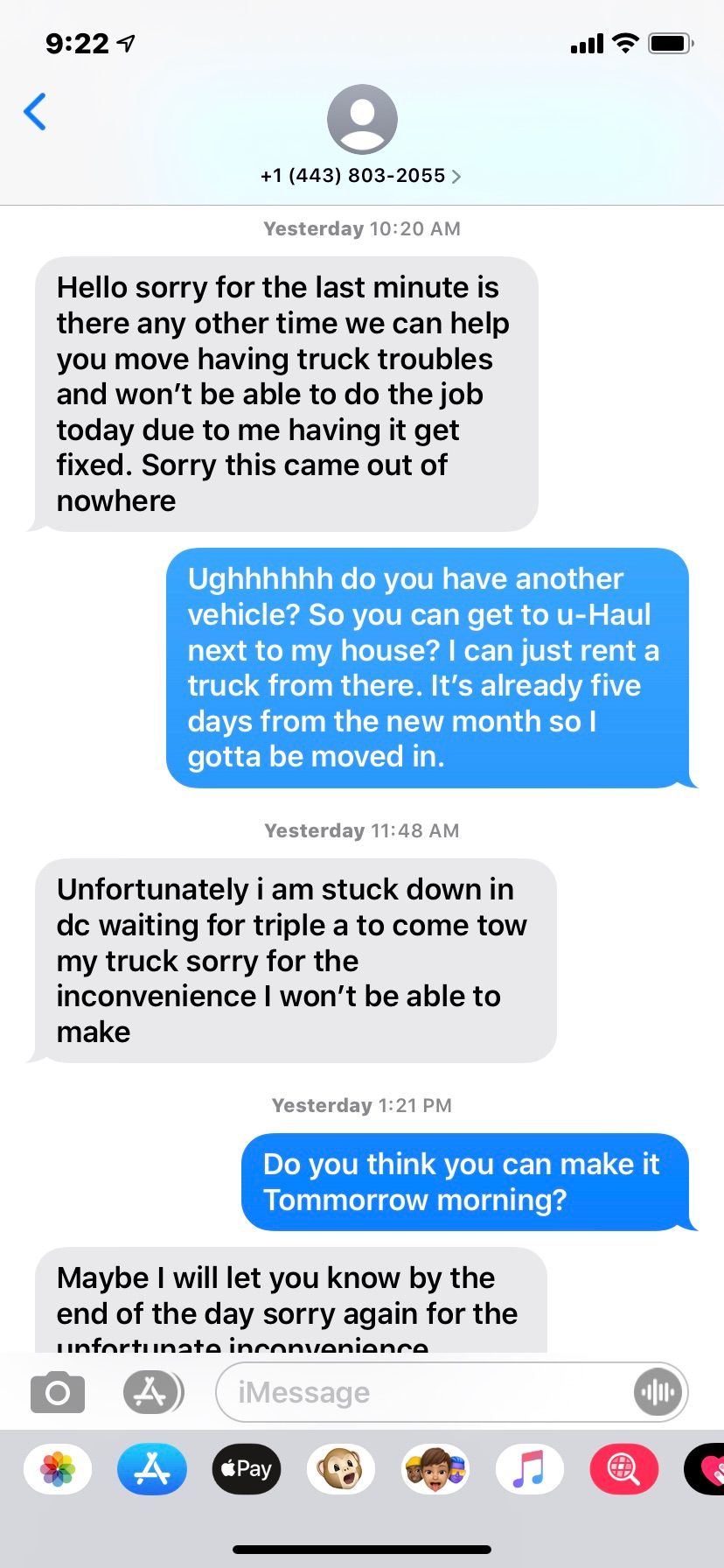Open the Animoji monkey app

(341, 1469)
